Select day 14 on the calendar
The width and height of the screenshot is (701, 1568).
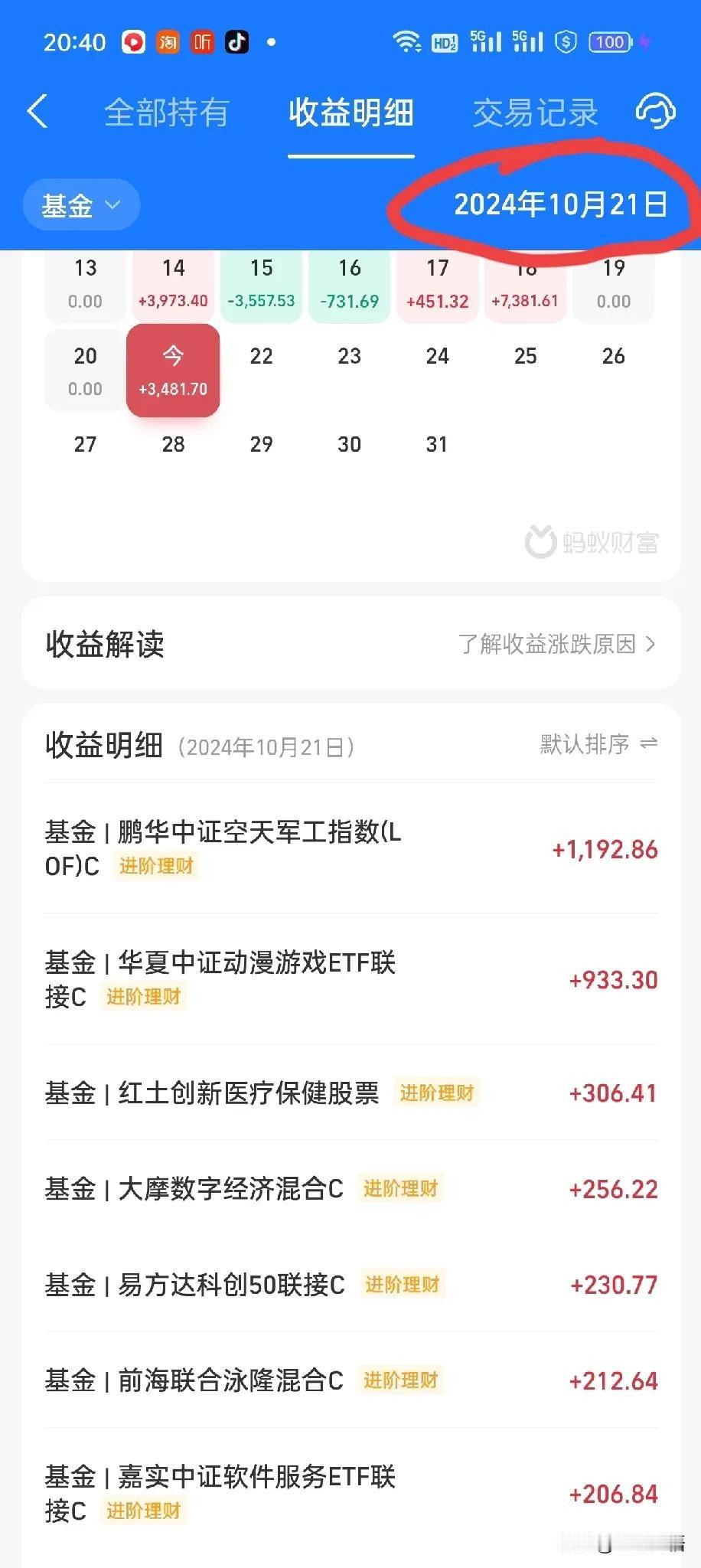(x=173, y=284)
